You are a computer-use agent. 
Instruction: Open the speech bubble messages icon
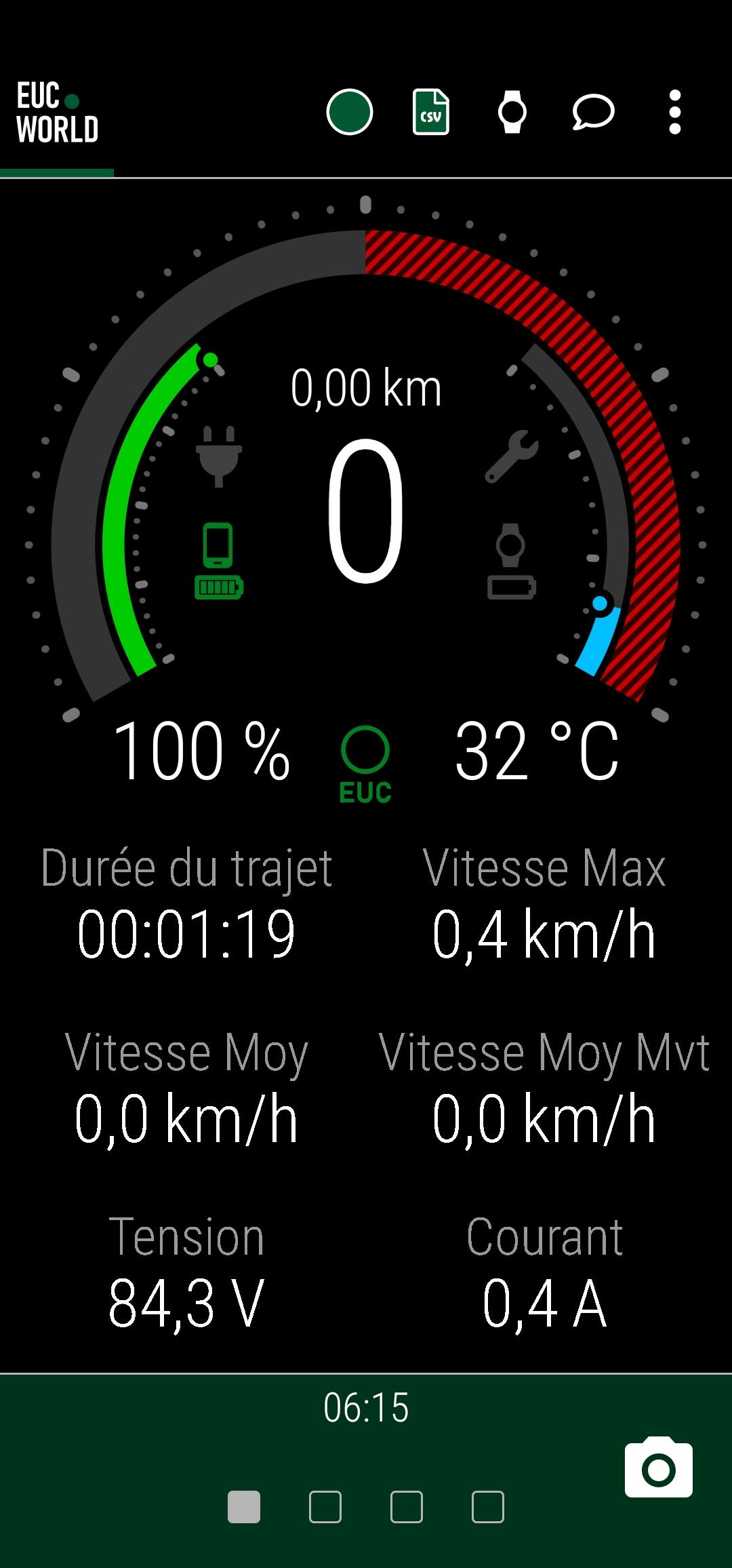[593, 112]
